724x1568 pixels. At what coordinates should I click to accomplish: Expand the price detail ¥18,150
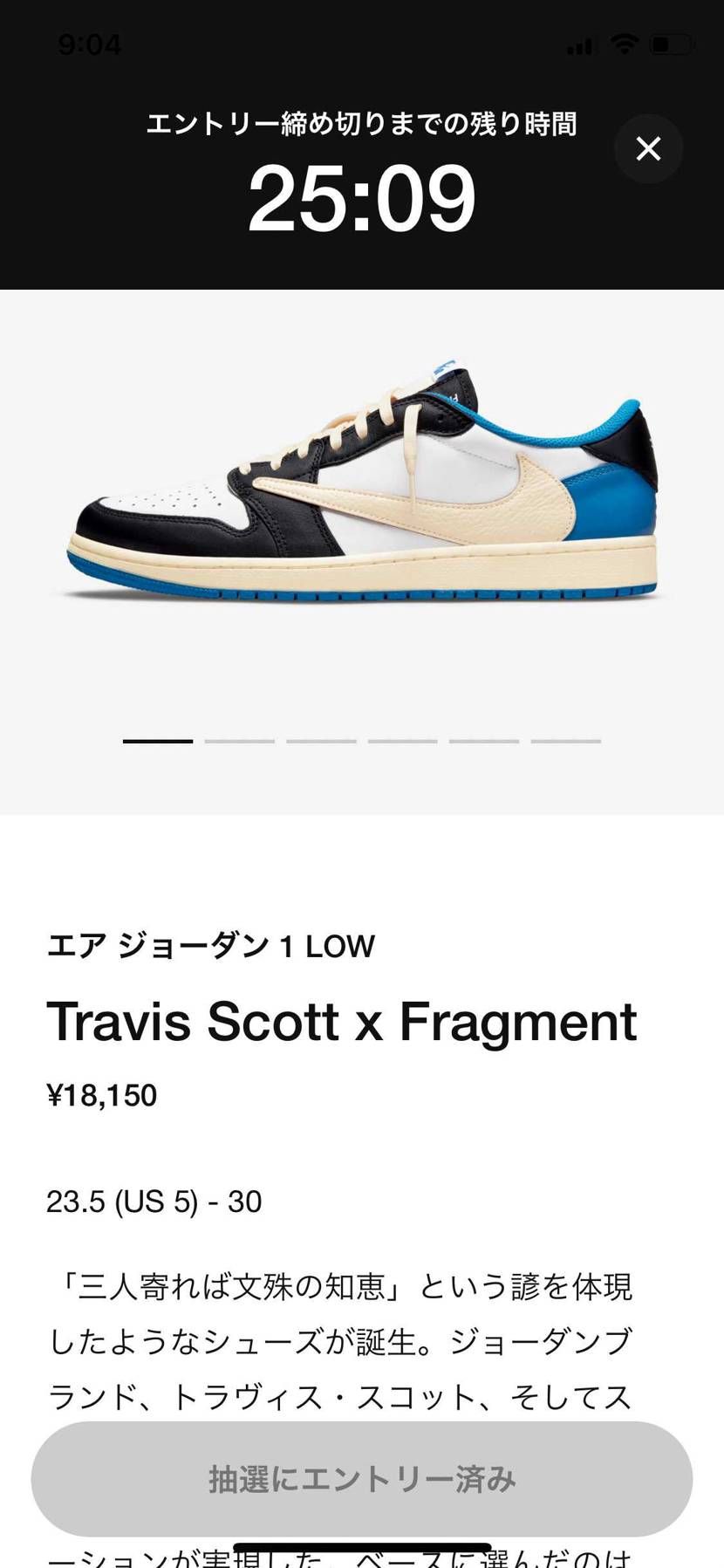click(x=102, y=1096)
